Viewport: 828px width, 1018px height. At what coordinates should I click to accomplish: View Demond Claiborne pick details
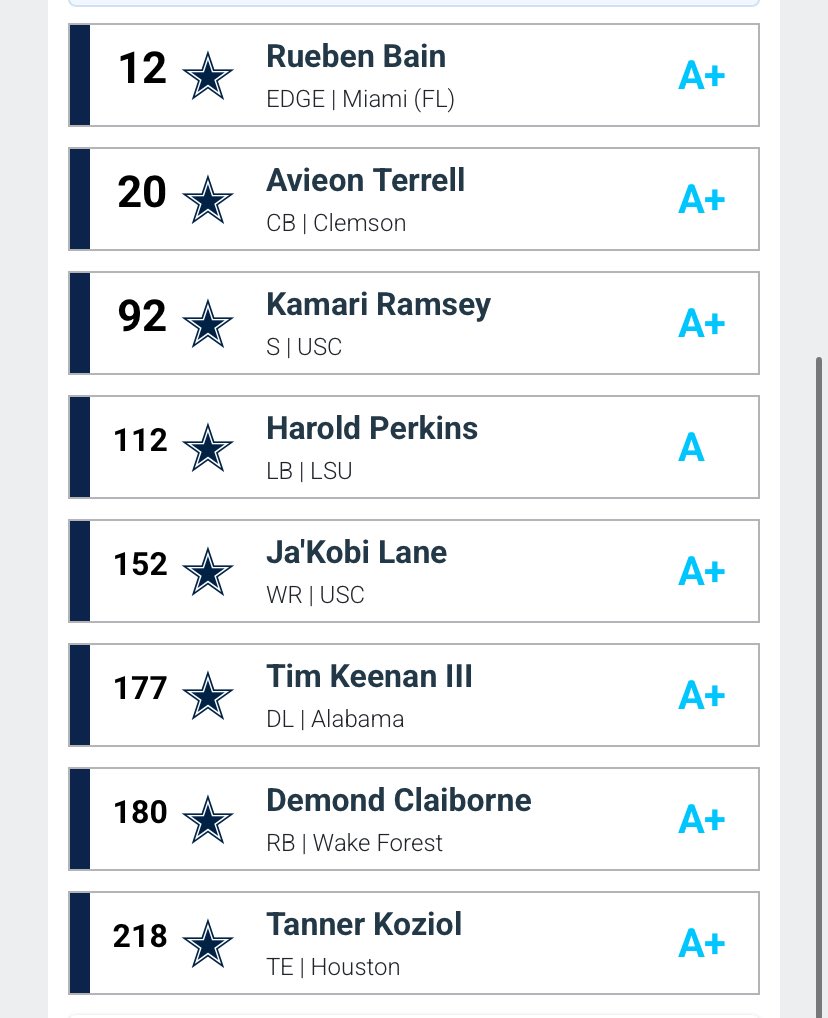413,819
